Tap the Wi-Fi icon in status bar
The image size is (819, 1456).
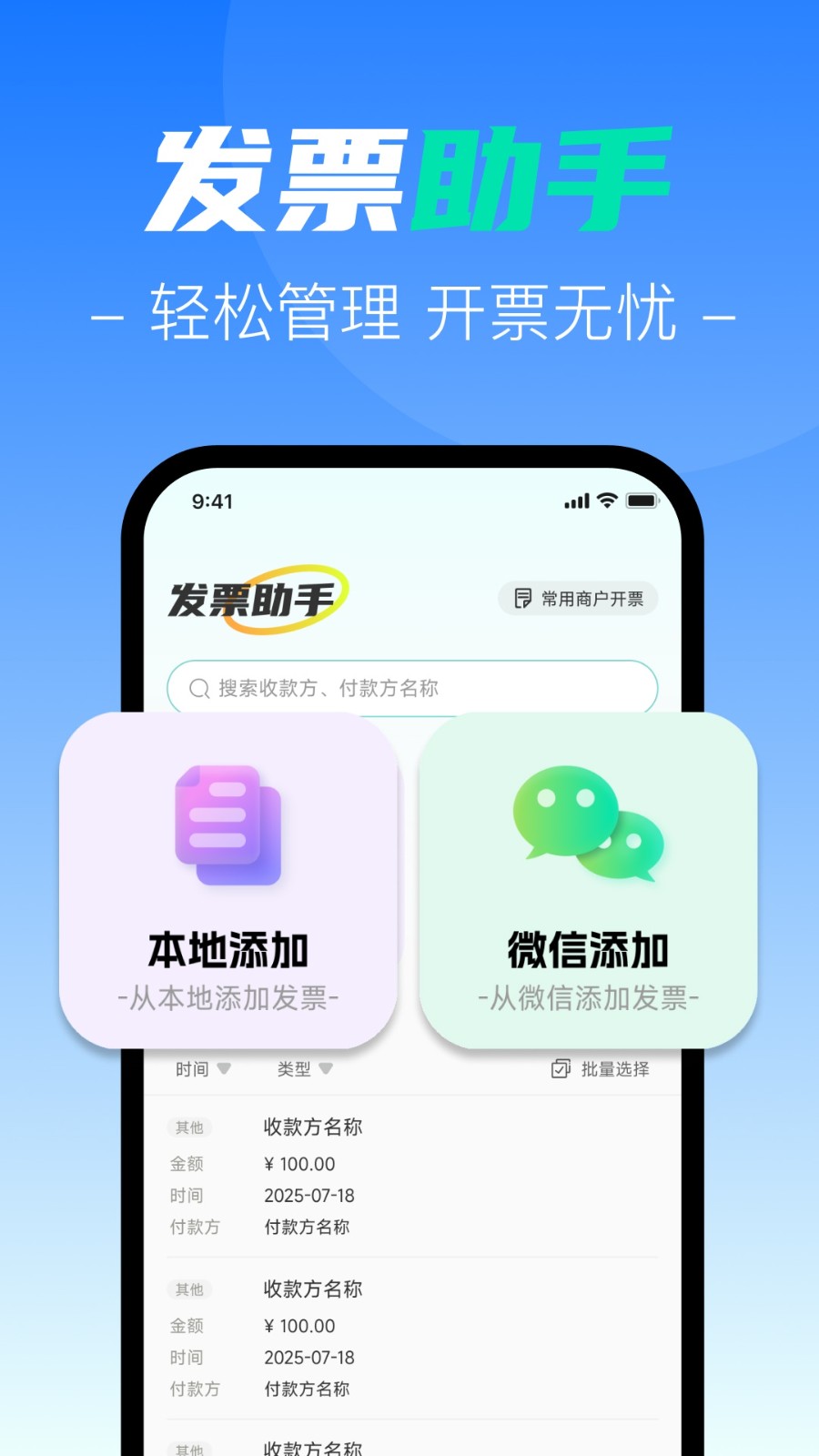pyautogui.click(x=605, y=500)
